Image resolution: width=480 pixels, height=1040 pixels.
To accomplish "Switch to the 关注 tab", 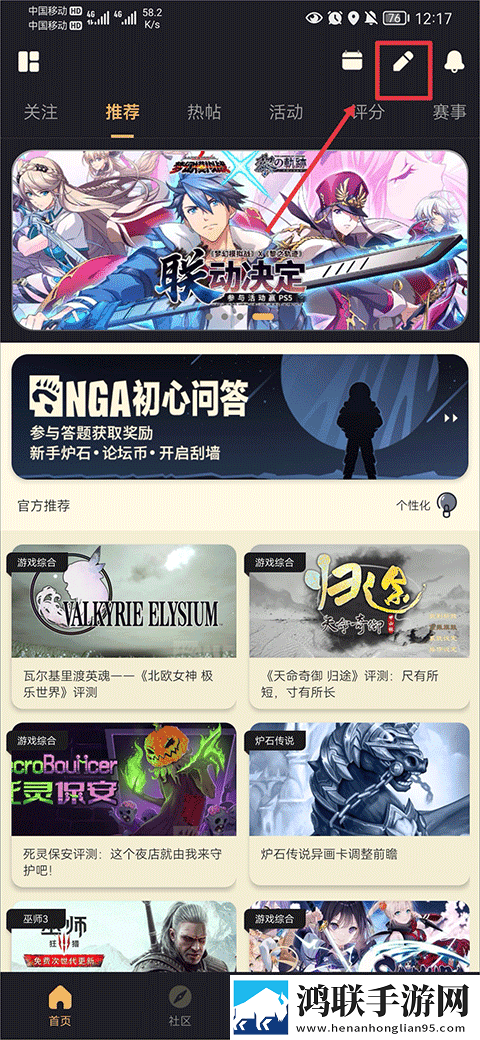I will tap(40, 112).
